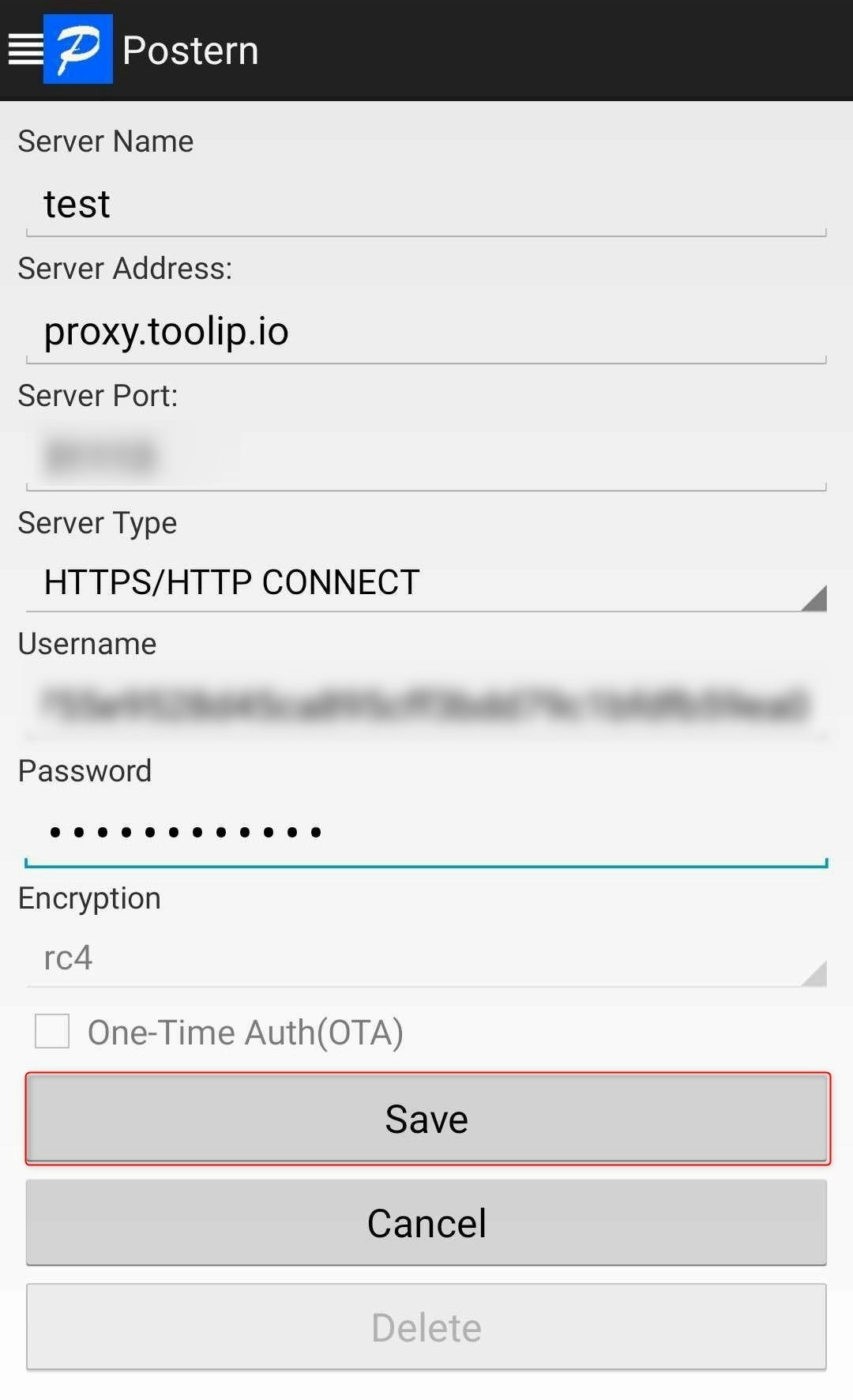The height and width of the screenshot is (1400, 853).
Task: Open the Postern drawer menu
Action: 25,50
